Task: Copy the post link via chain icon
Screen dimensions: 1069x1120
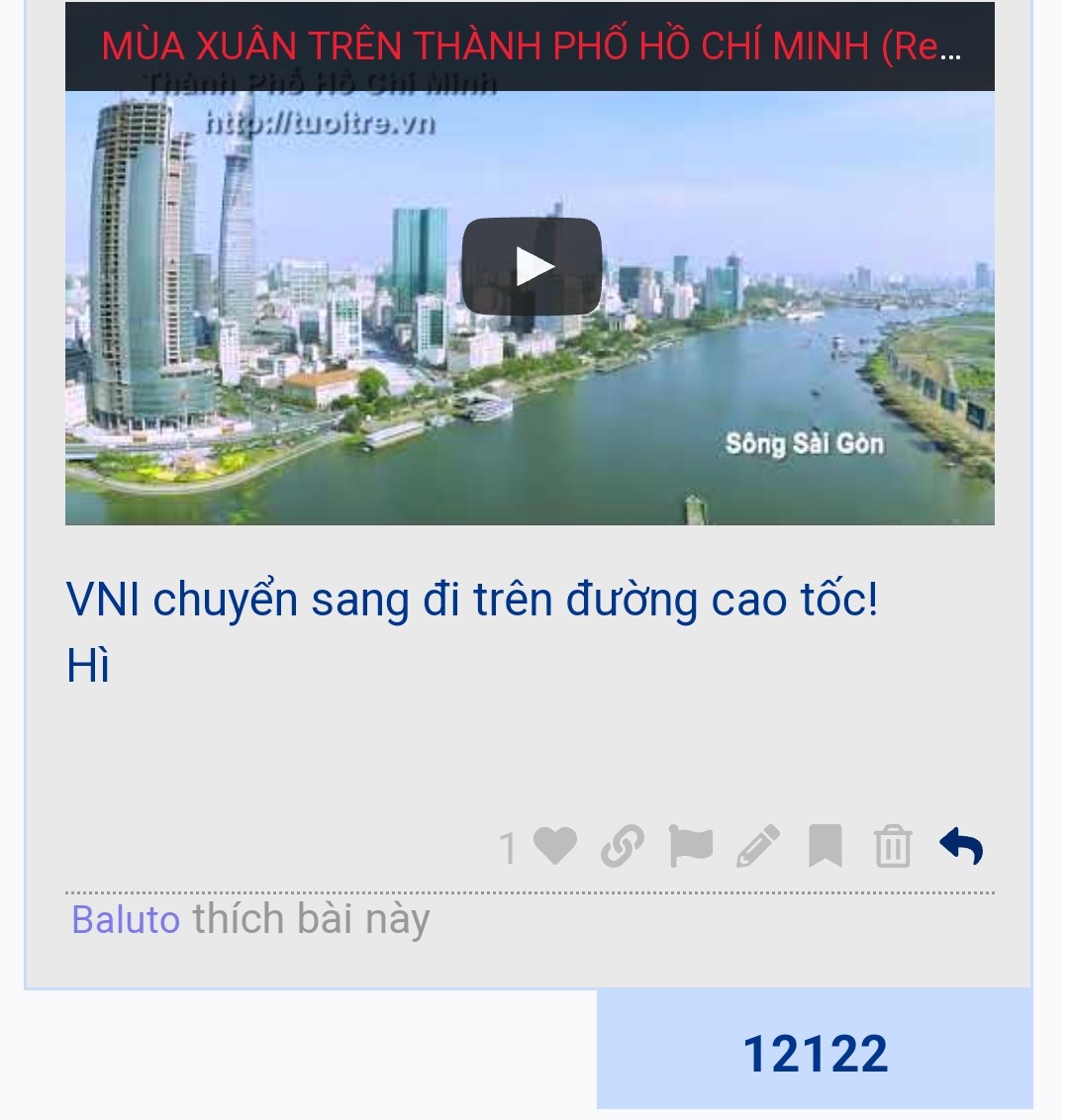Action: pyautogui.click(x=623, y=847)
